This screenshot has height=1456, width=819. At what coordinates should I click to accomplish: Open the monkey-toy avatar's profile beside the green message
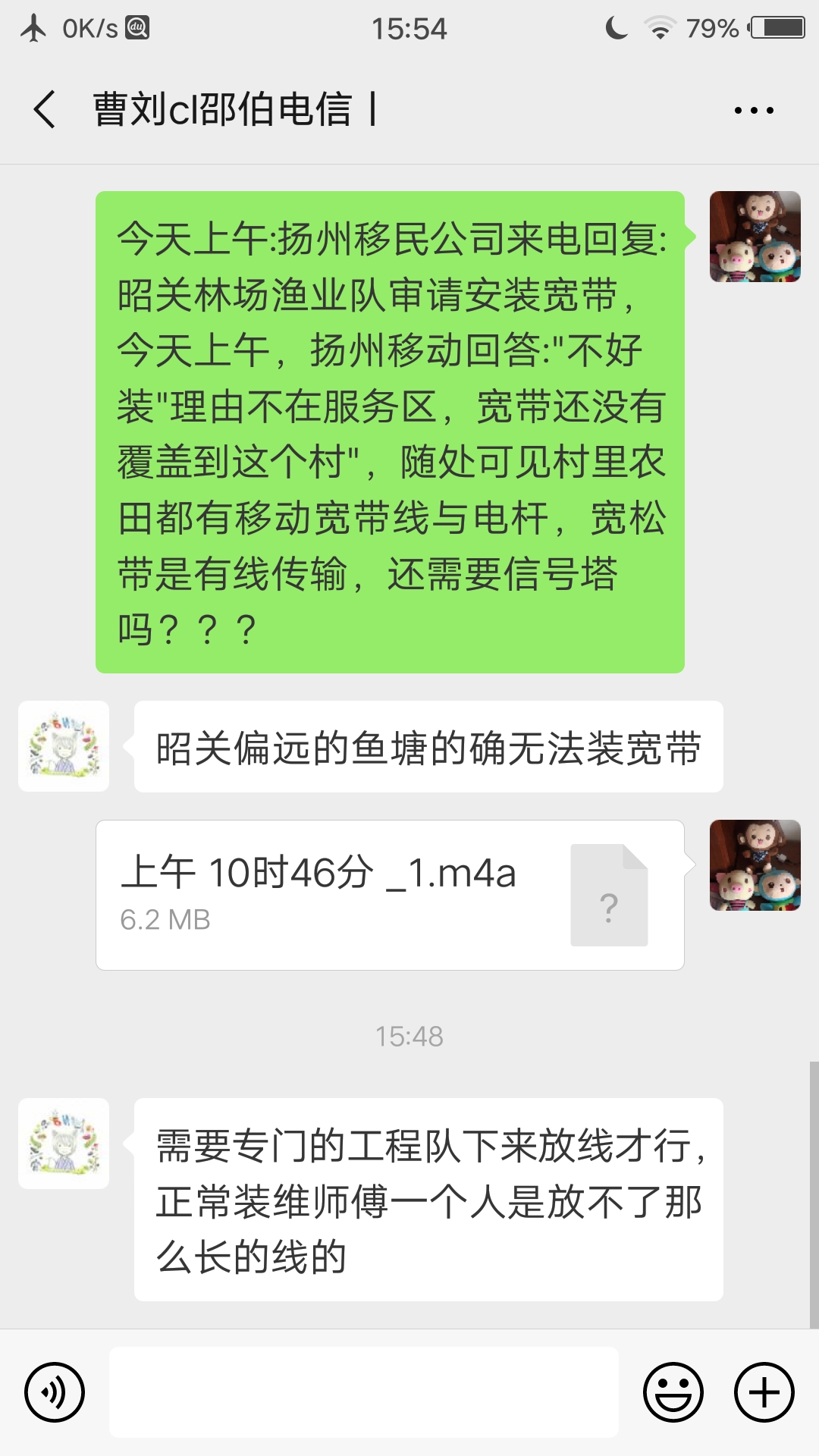tap(755, 237)
